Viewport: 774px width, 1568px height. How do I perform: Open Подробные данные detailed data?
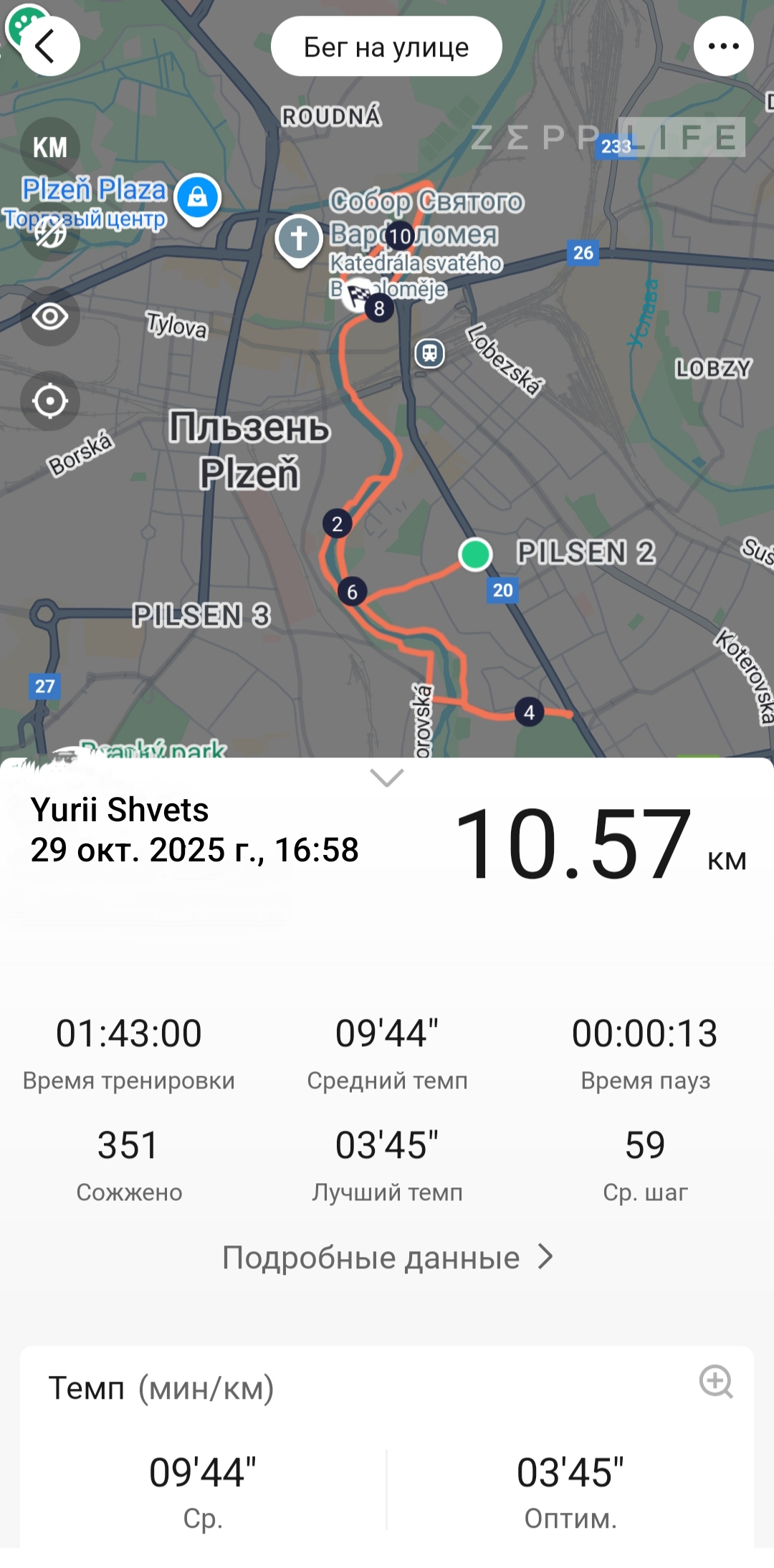387,1258
